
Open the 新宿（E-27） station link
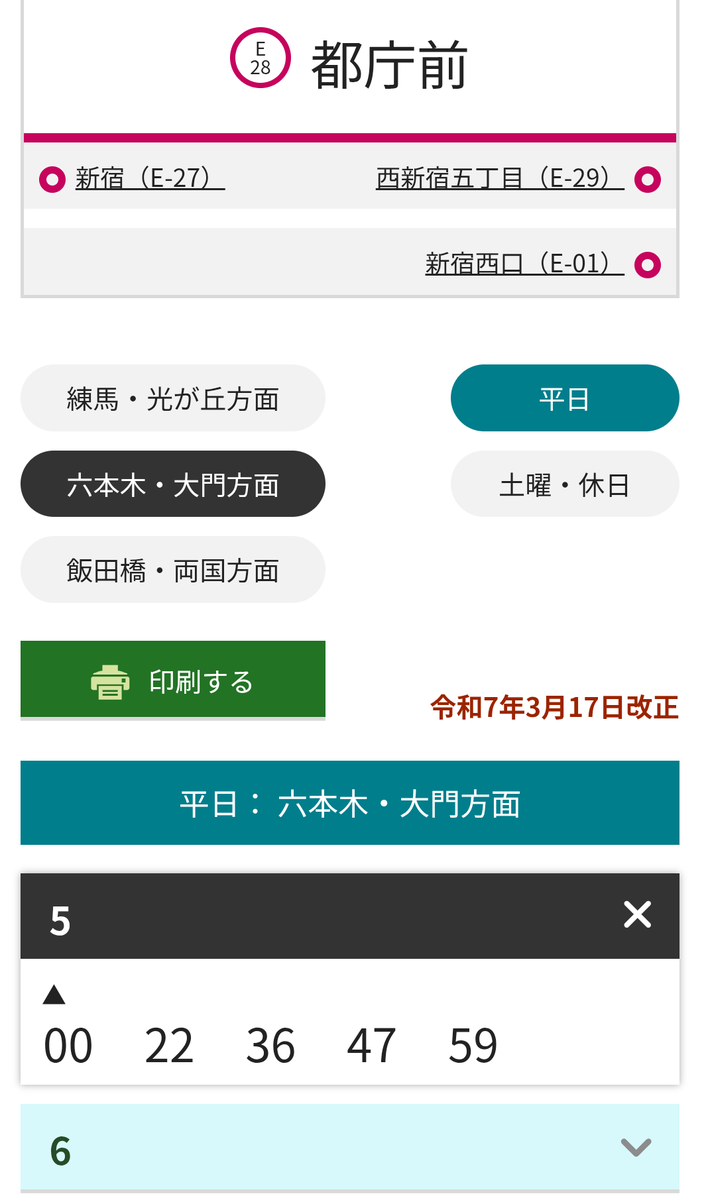click(150, 179)
